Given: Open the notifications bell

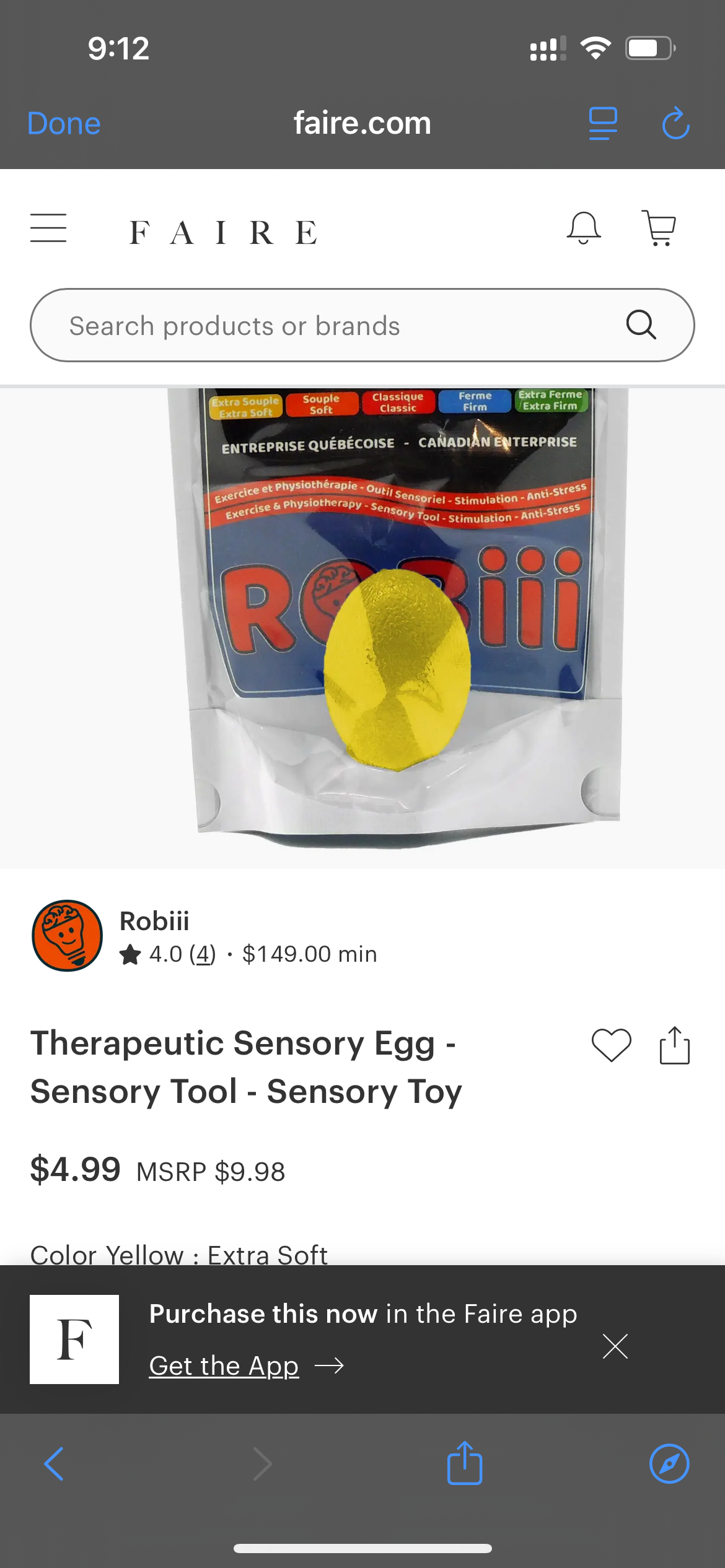Looking at the screenshot, I should pyautogui.click(x=583, y=228).
